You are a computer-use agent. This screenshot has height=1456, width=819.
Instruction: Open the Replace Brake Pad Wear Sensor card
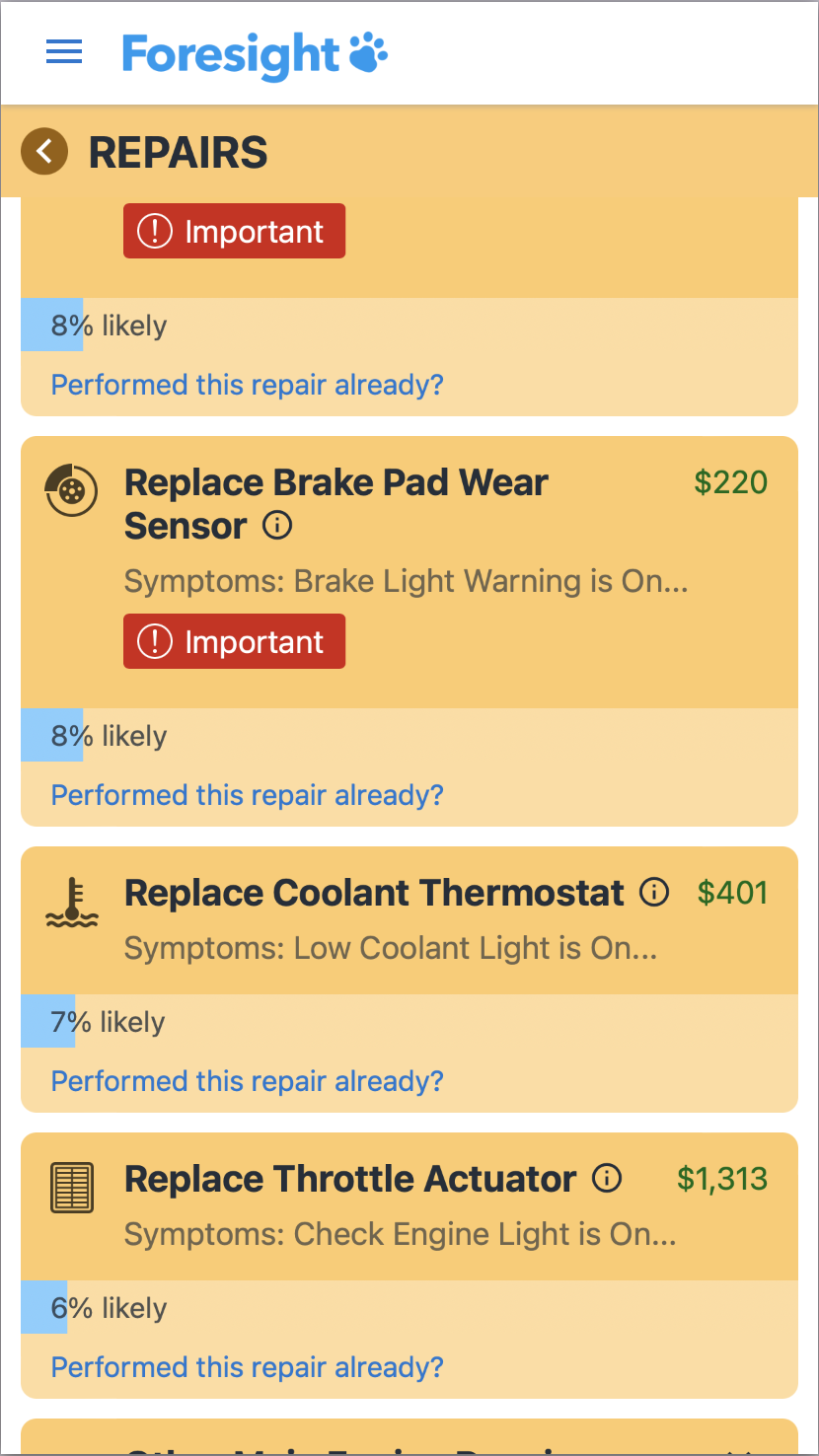click(409, 572)
